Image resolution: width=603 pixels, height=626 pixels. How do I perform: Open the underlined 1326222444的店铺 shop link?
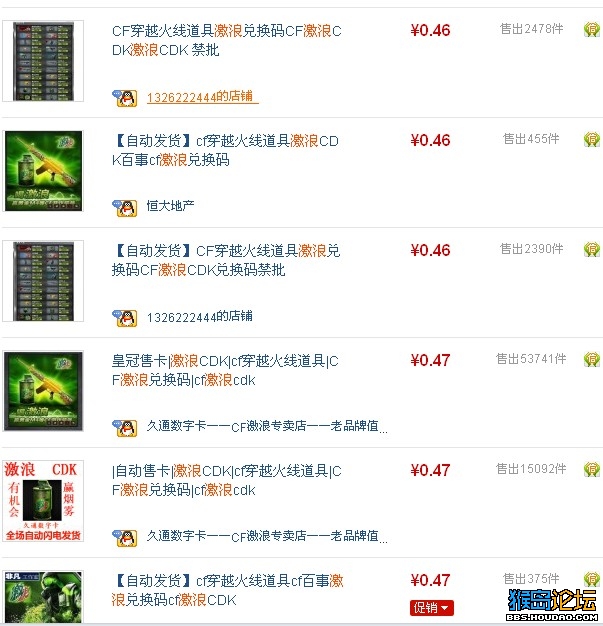click(201, 97)
